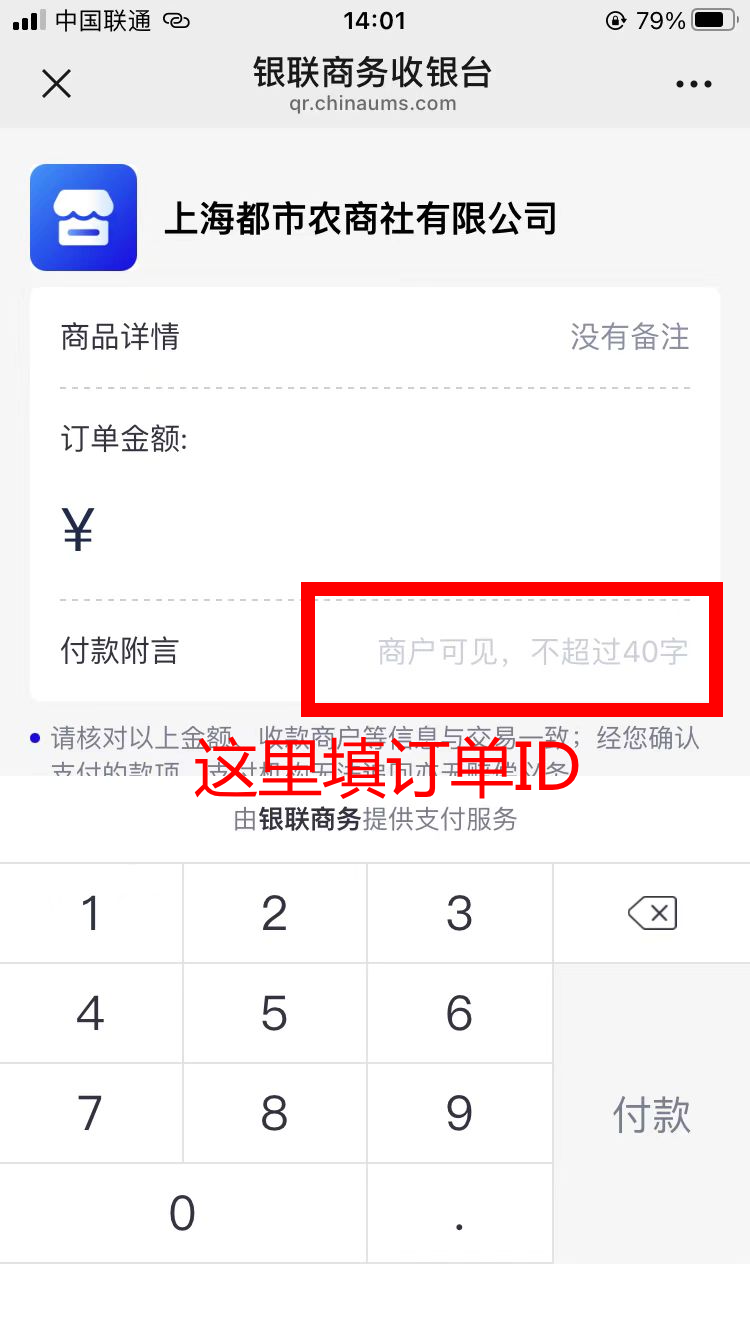750x1334 pixels.
Task: Add a decimal point to the amount
Action: coord(459,1213)
